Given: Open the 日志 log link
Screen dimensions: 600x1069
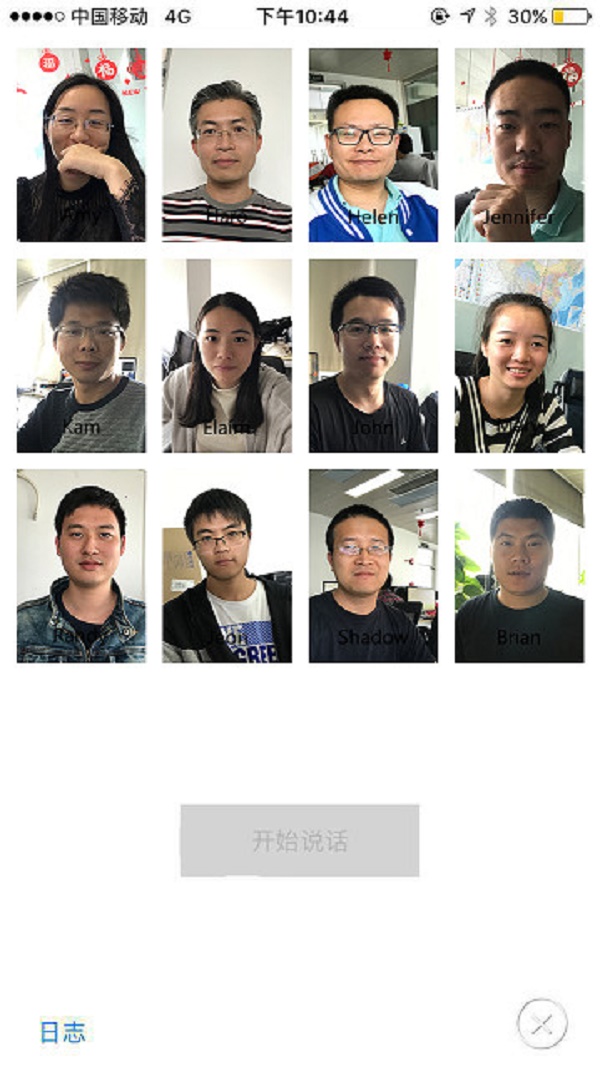Looking at the screenshot, I should click(62, 1032).
